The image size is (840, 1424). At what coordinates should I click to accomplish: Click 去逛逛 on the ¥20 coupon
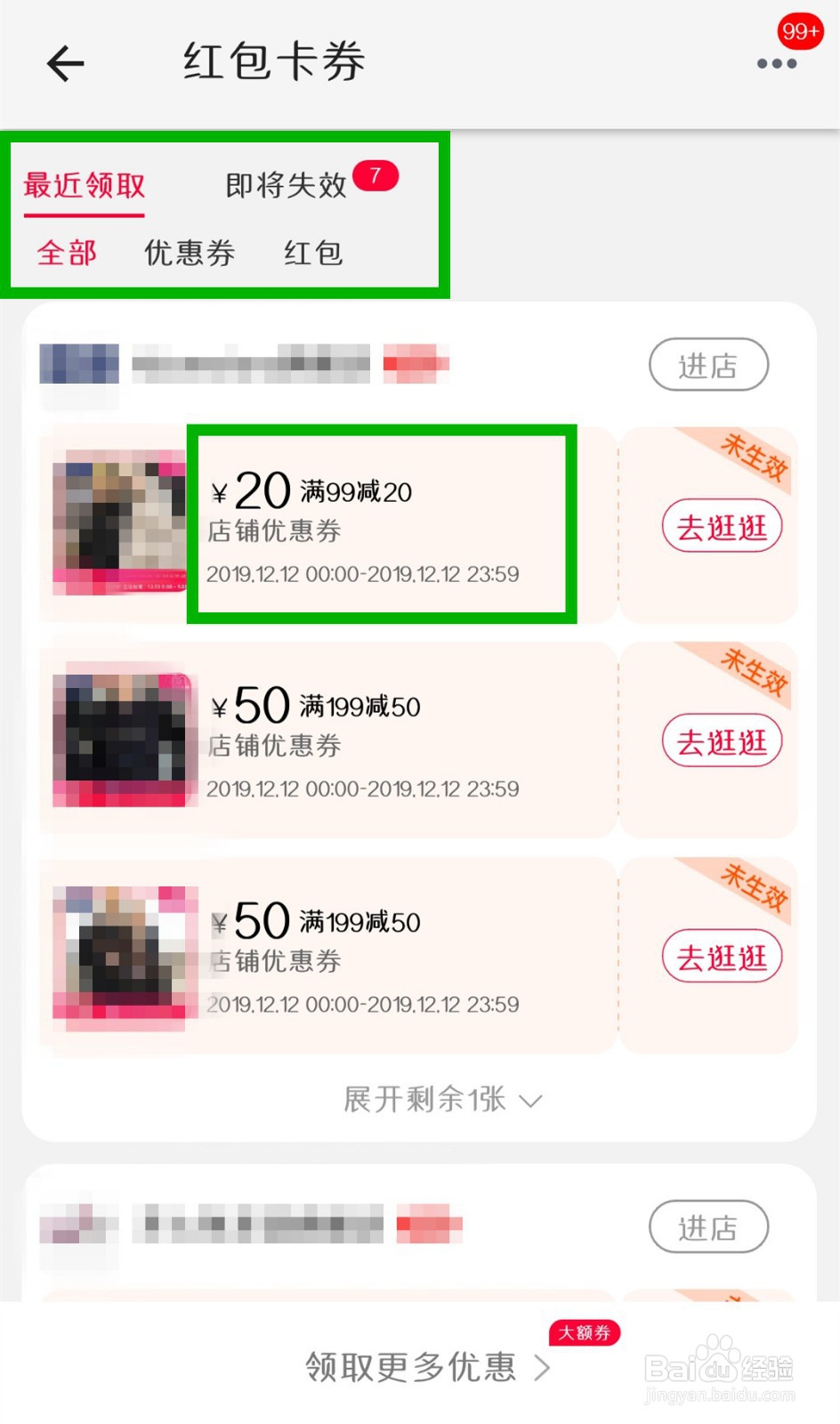click(721, 527)
